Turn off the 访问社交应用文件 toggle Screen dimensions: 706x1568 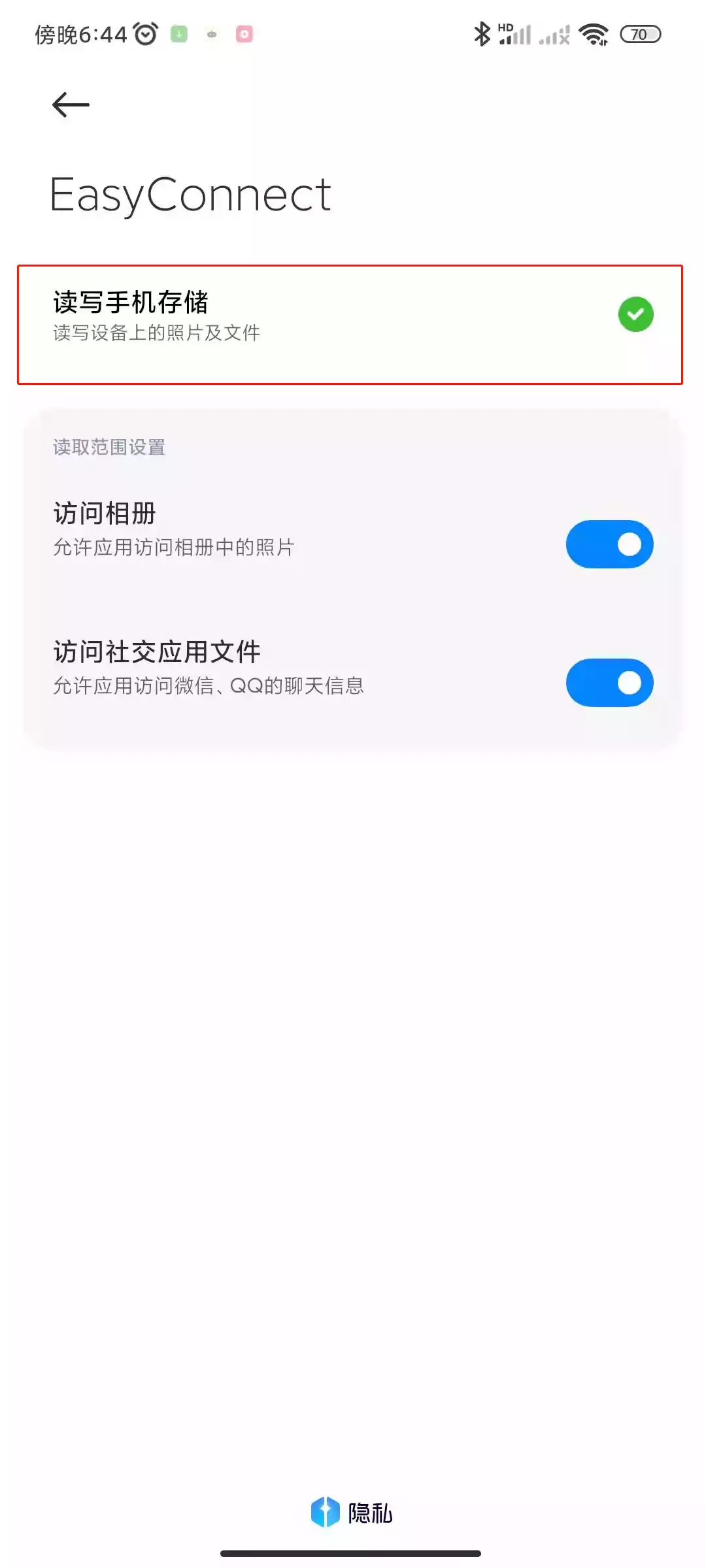[x=609, y=683]
